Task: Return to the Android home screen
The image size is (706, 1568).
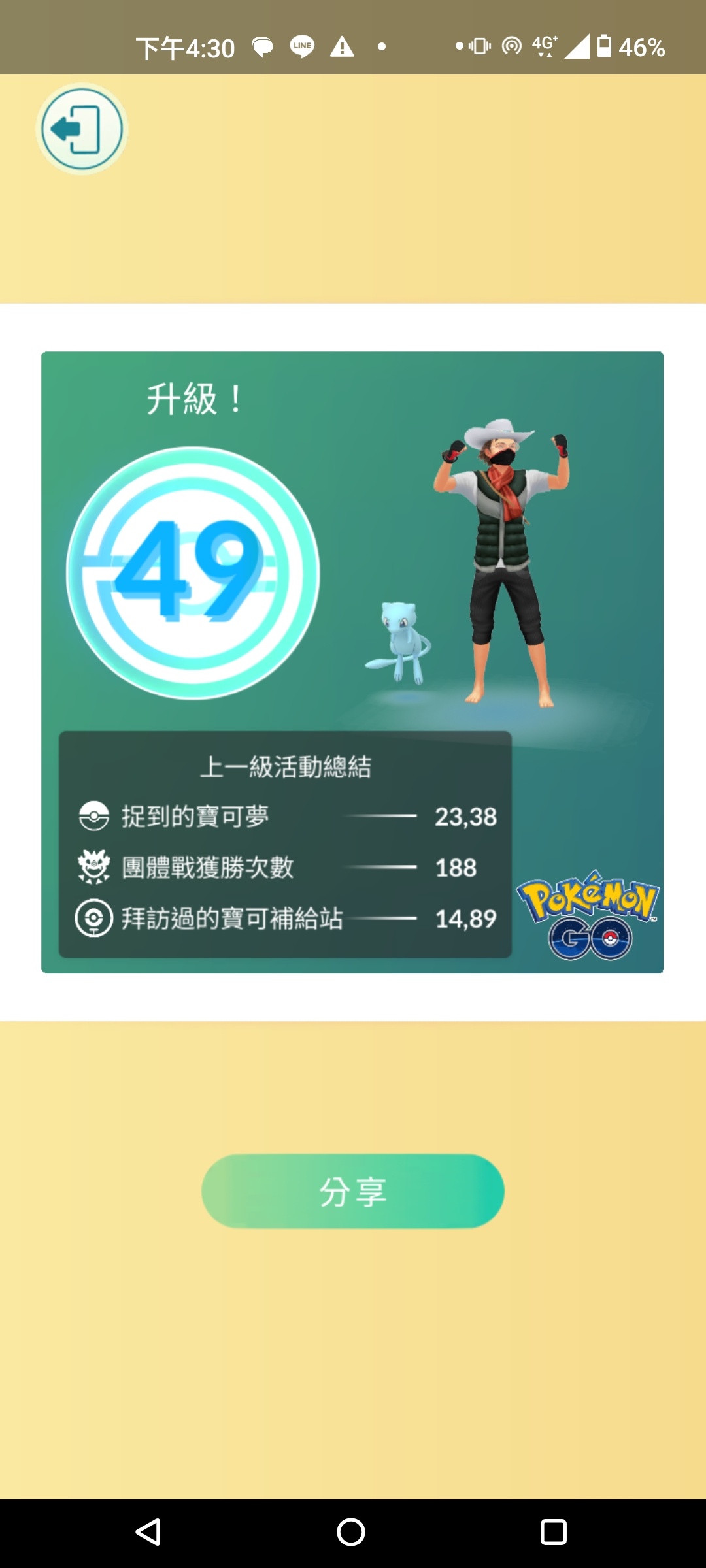Action: point(351,1532)
